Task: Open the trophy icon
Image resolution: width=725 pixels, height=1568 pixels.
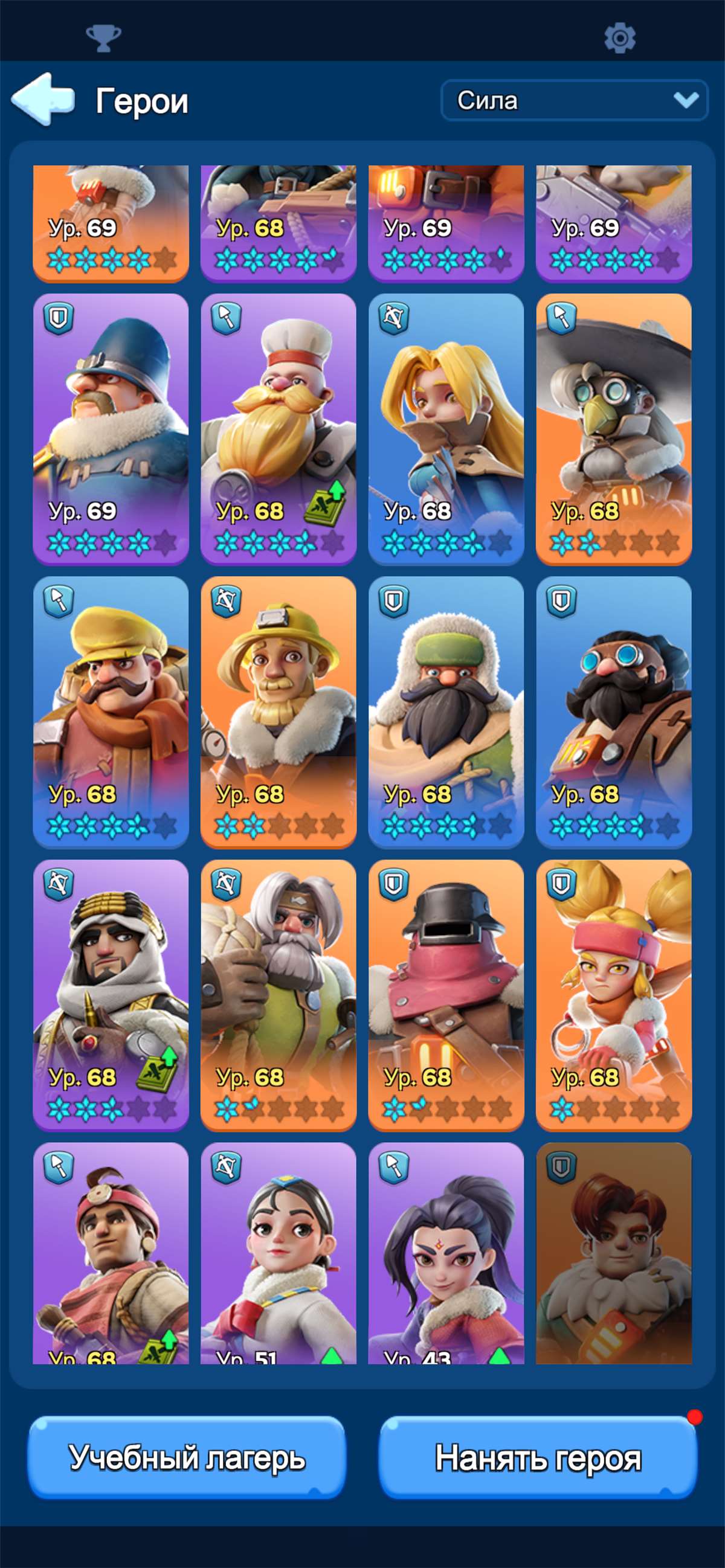Action: (103, 38)
